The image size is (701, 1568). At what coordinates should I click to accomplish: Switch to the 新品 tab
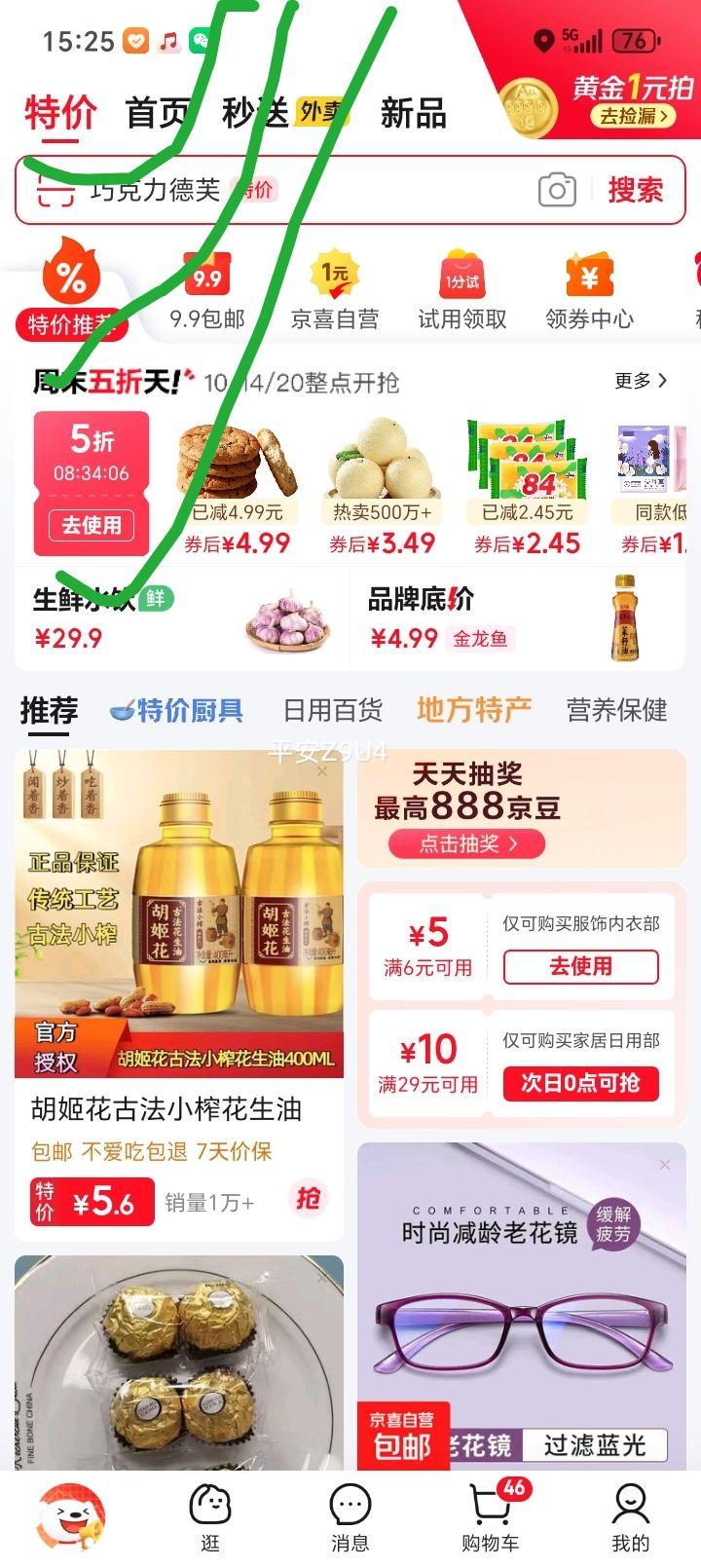pos(413,113)
